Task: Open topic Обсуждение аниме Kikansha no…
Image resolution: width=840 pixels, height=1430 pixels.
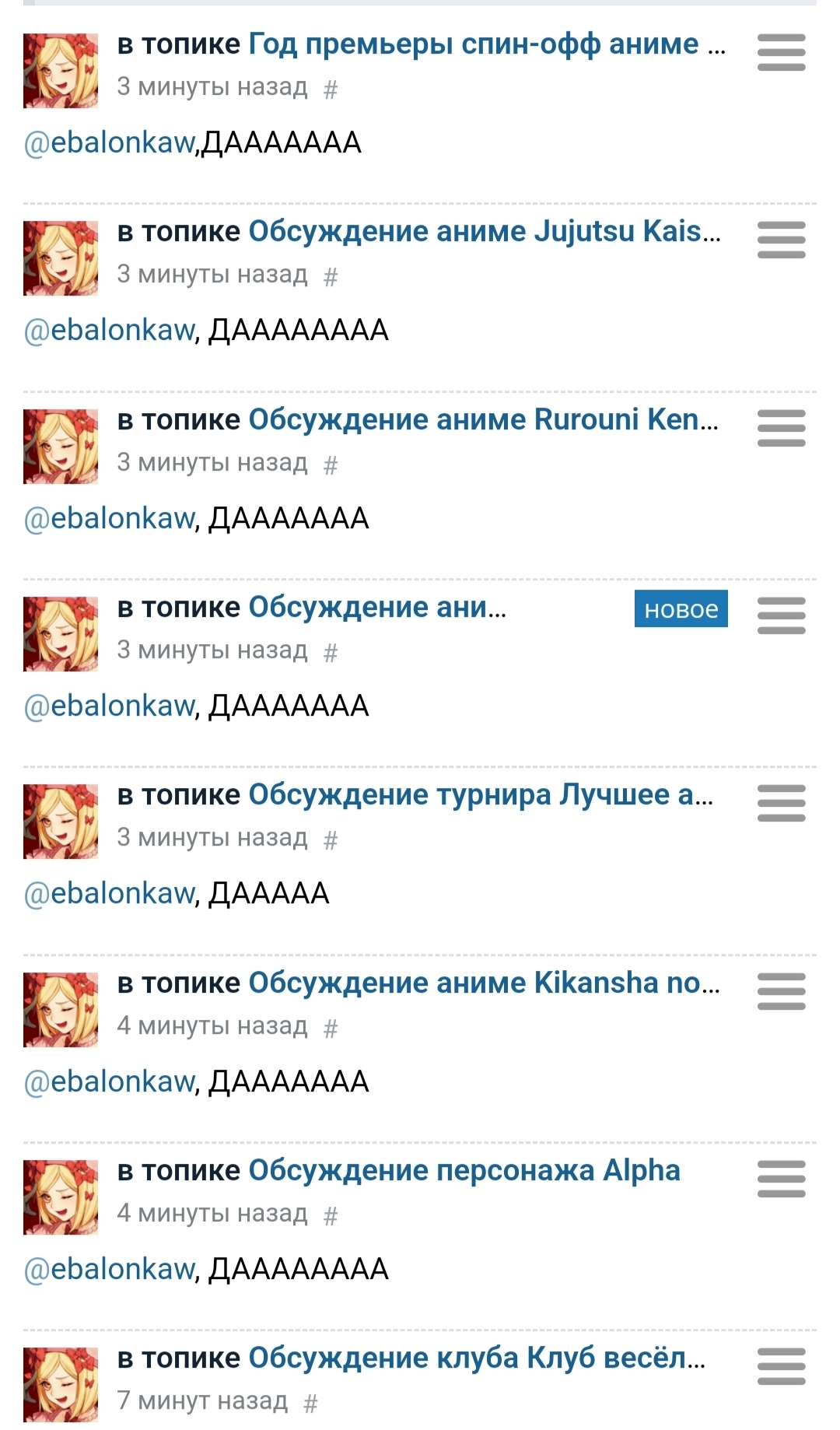Action: coord(482,983)
